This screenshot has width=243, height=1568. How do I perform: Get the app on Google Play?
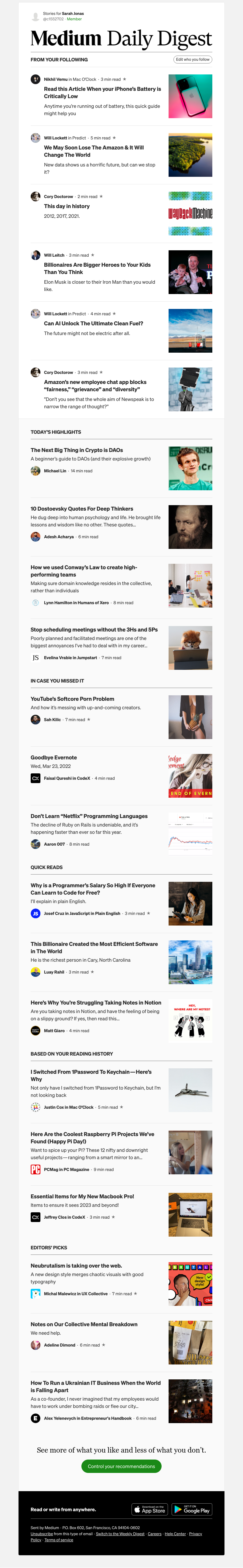pyautogui.click(x=191, y=1509)
